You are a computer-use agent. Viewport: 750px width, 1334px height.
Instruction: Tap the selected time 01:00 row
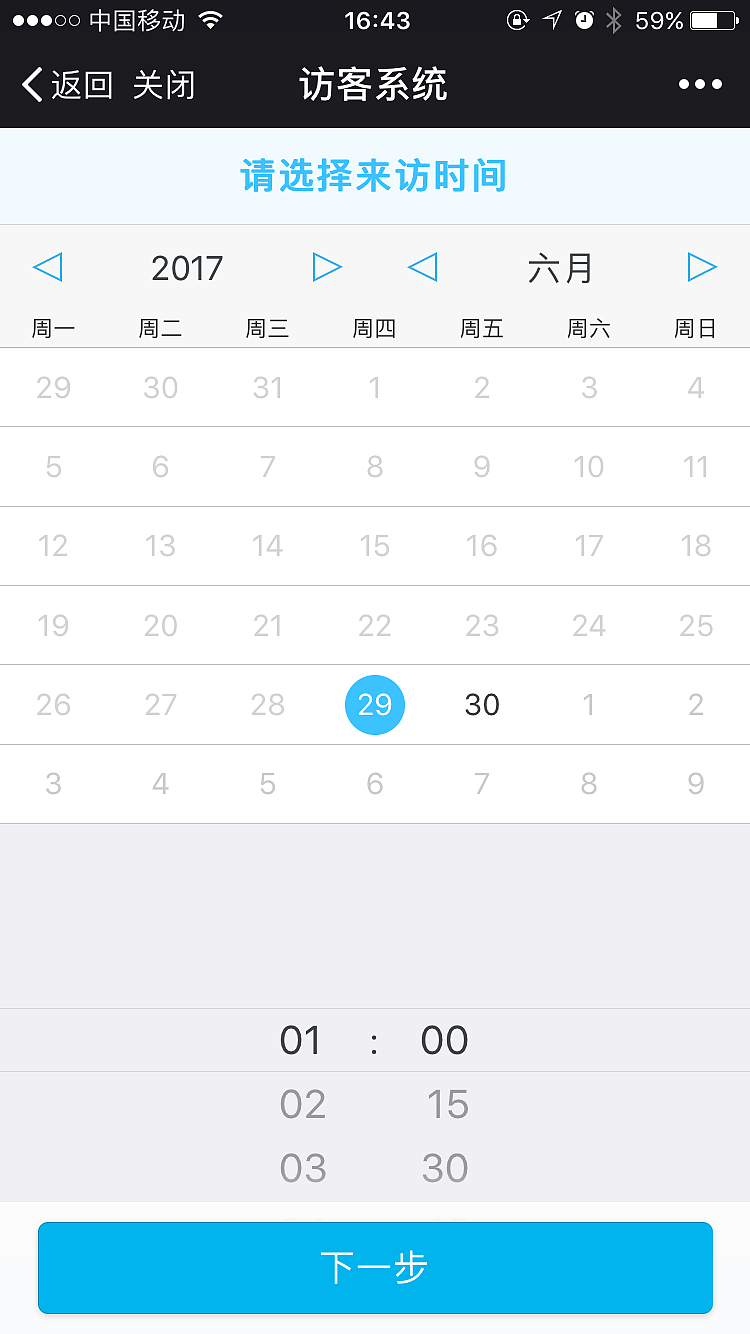(375, 1040)
